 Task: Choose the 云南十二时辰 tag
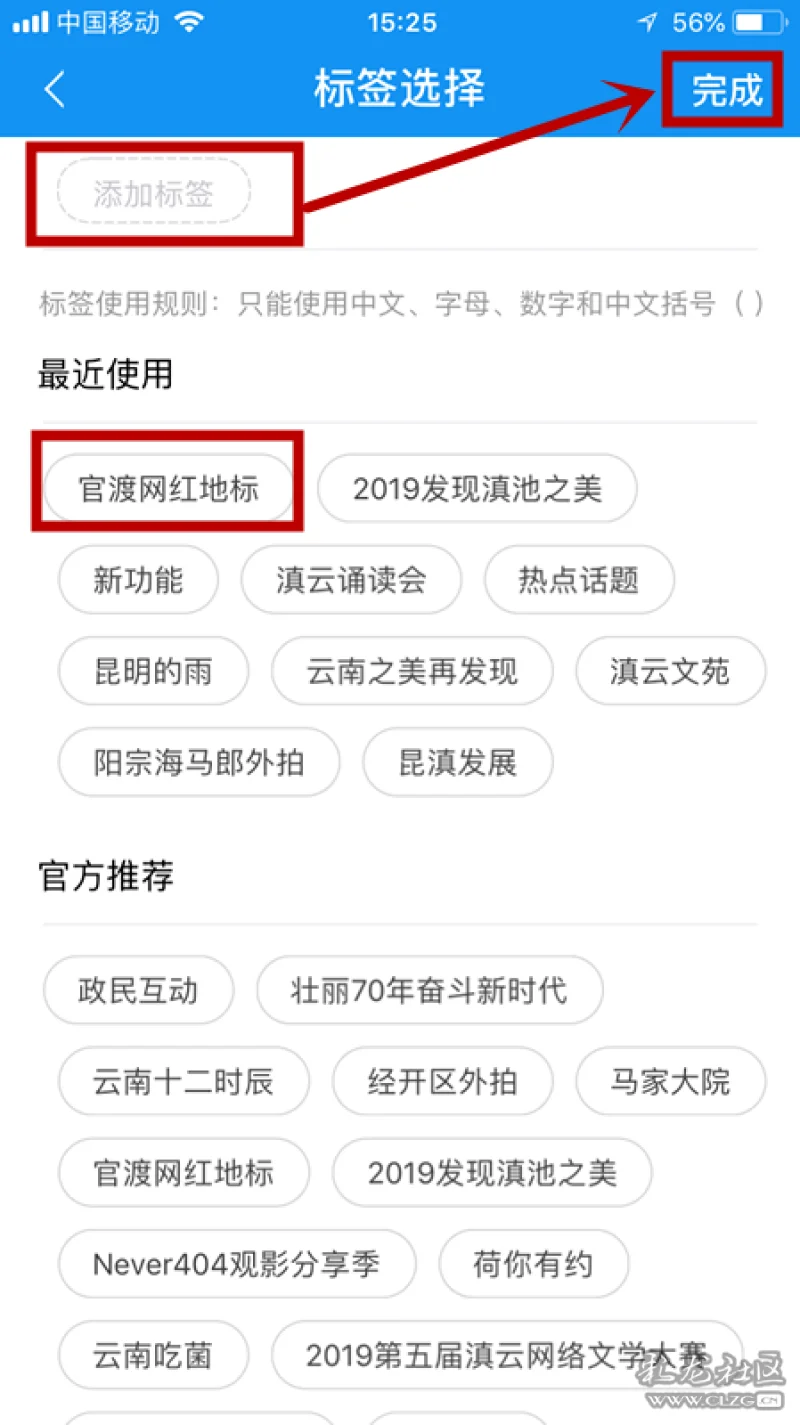coord(183,1082)
